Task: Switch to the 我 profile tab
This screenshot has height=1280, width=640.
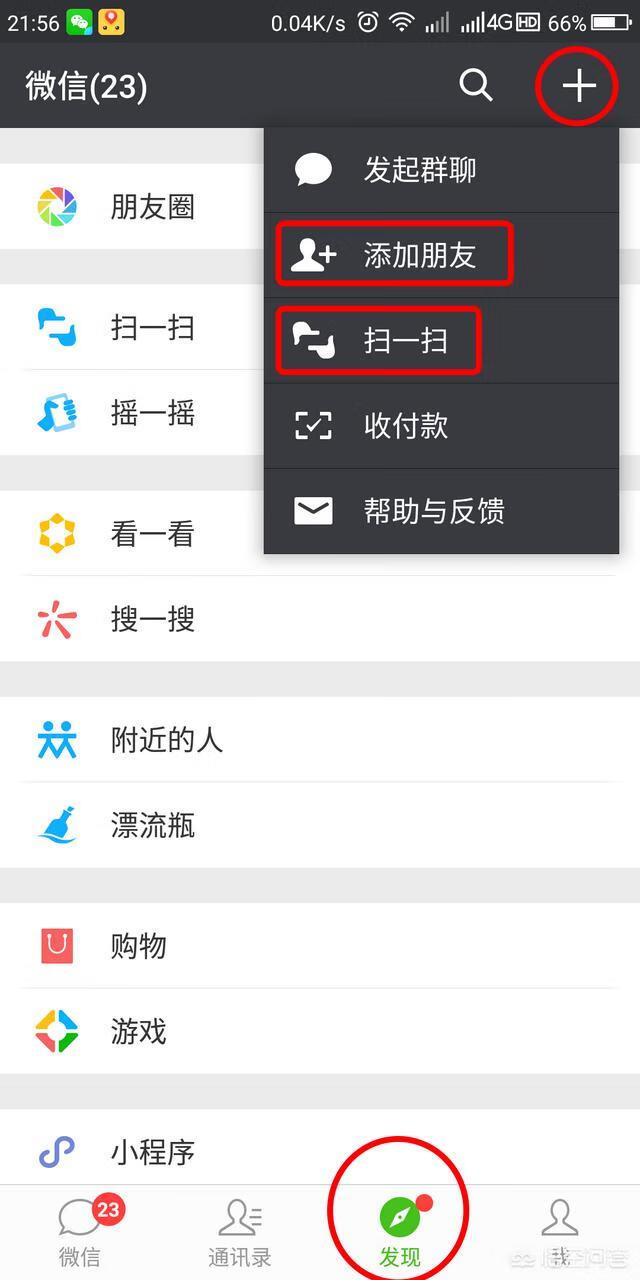Action: [560, 1232]
